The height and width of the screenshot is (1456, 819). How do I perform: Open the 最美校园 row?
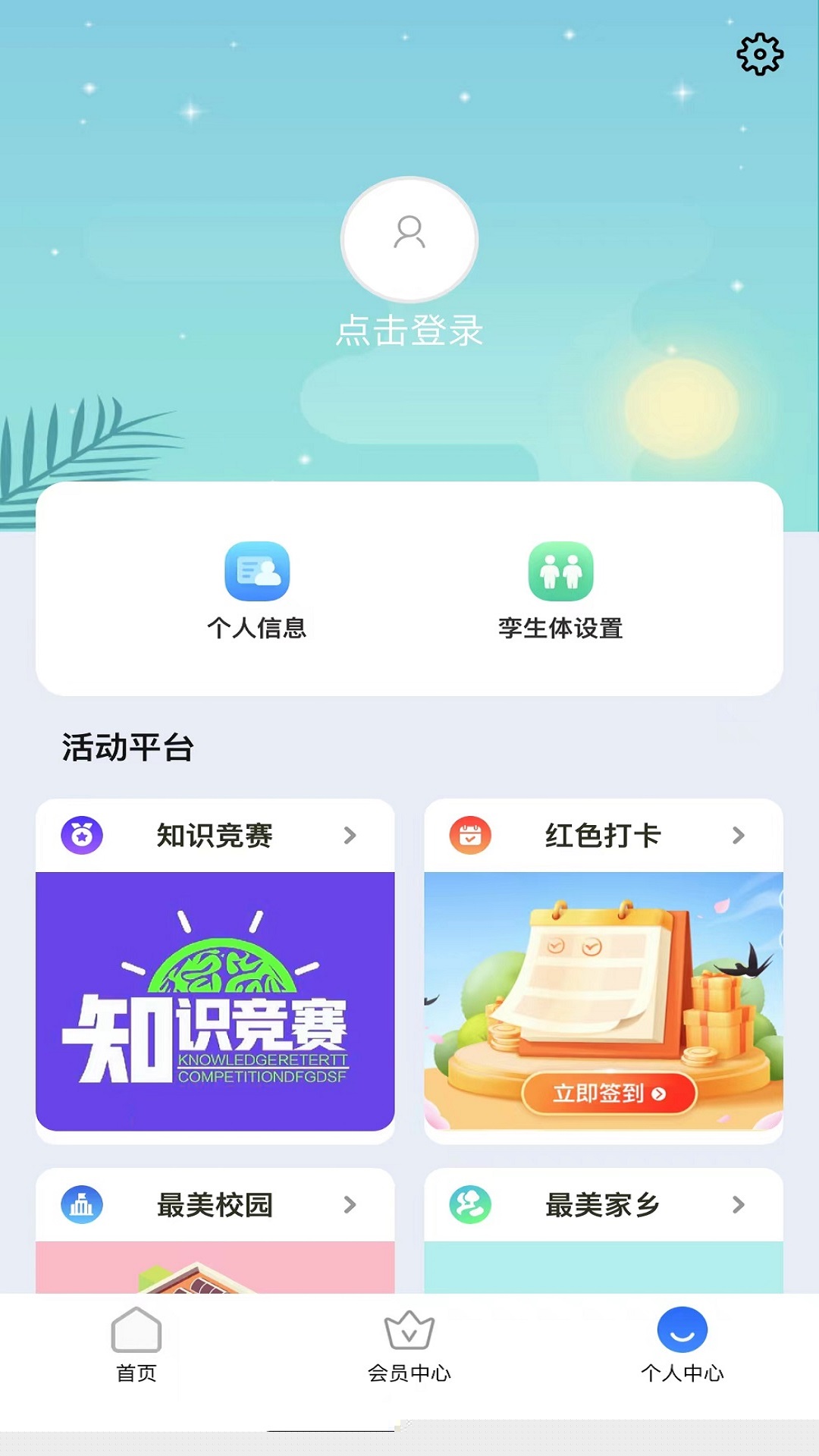[215, 1204]
